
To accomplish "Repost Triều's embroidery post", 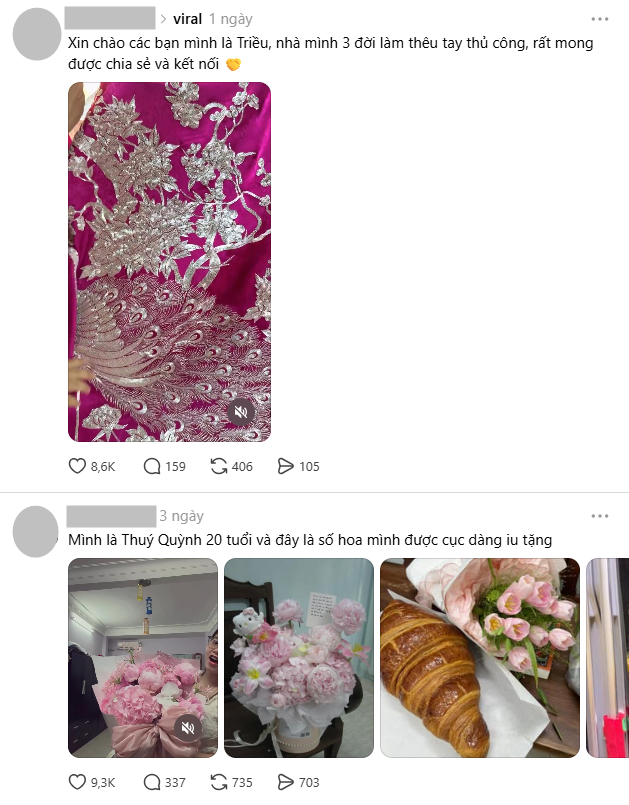I will (219, 466).
